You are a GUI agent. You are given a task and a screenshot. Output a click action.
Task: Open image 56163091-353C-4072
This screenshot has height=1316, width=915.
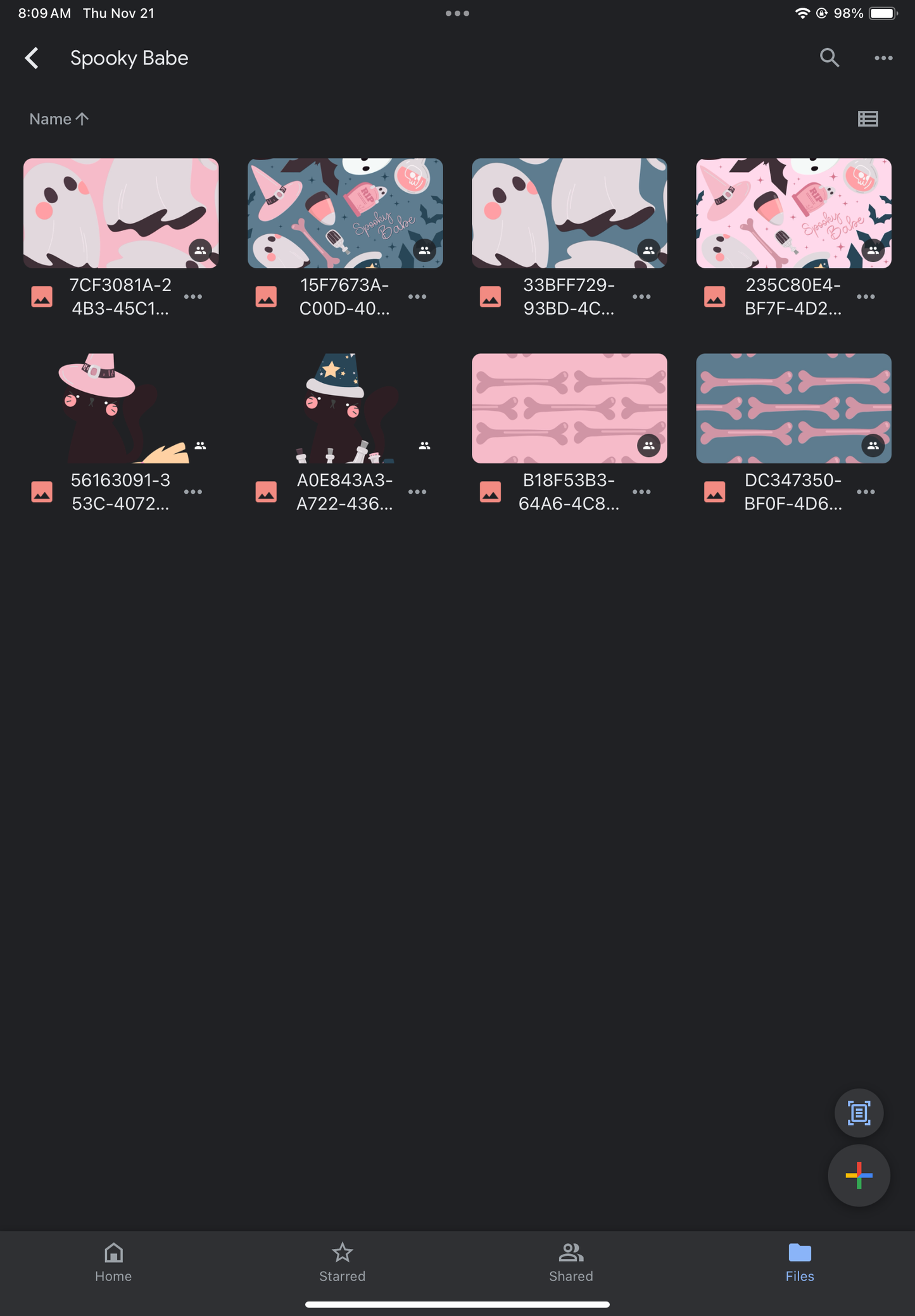pyautogui.click(x=121, y=408)
